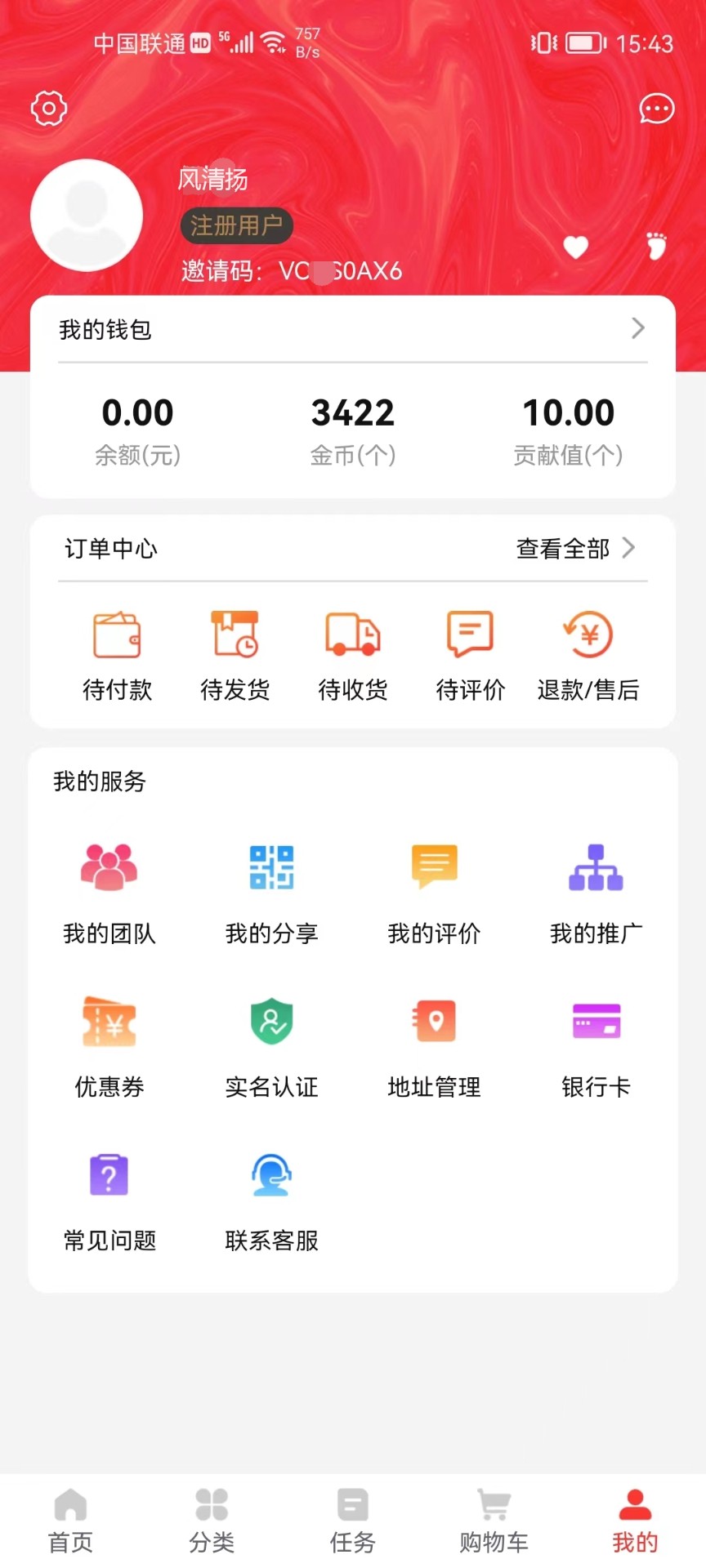The image size is (706, 1568).
Task: Open 退款/售后 refund and after-sales
Action: coord(588,653)
